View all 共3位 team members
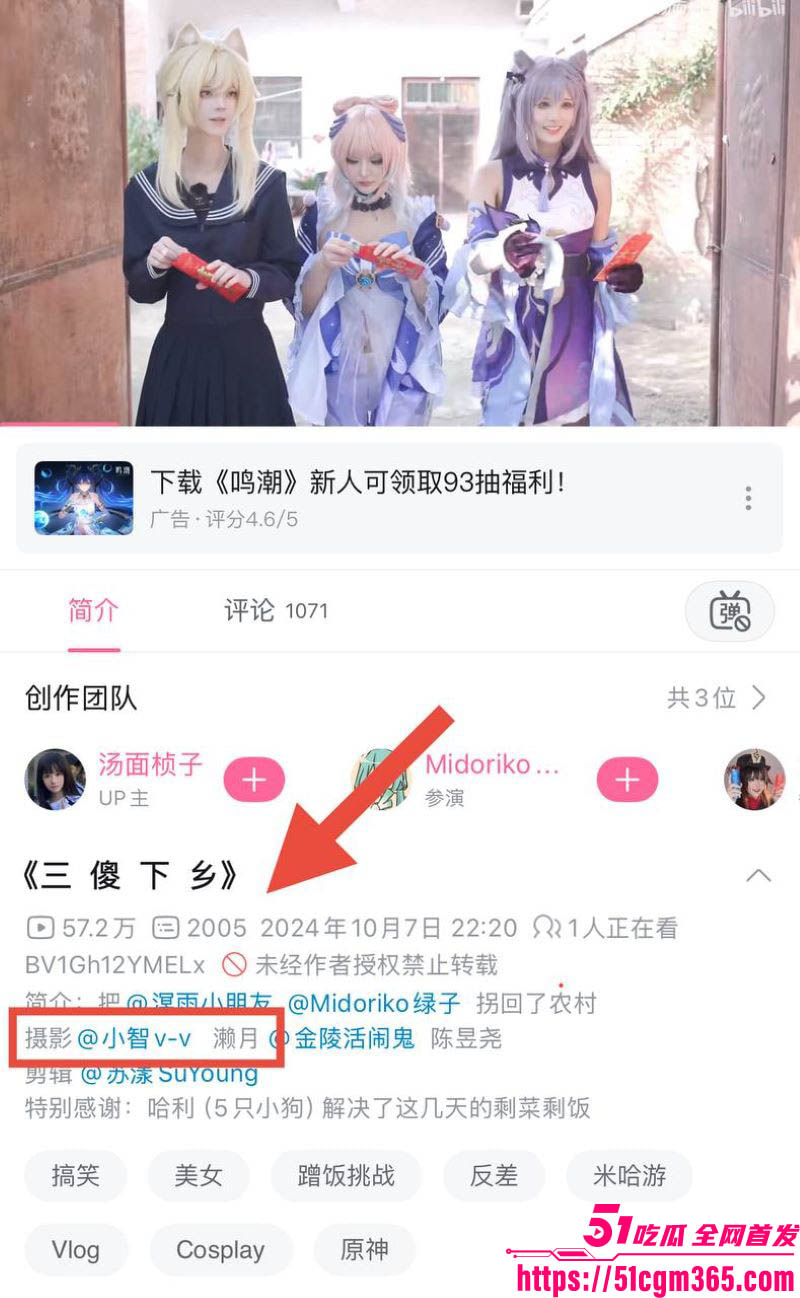 click(716, 697)
